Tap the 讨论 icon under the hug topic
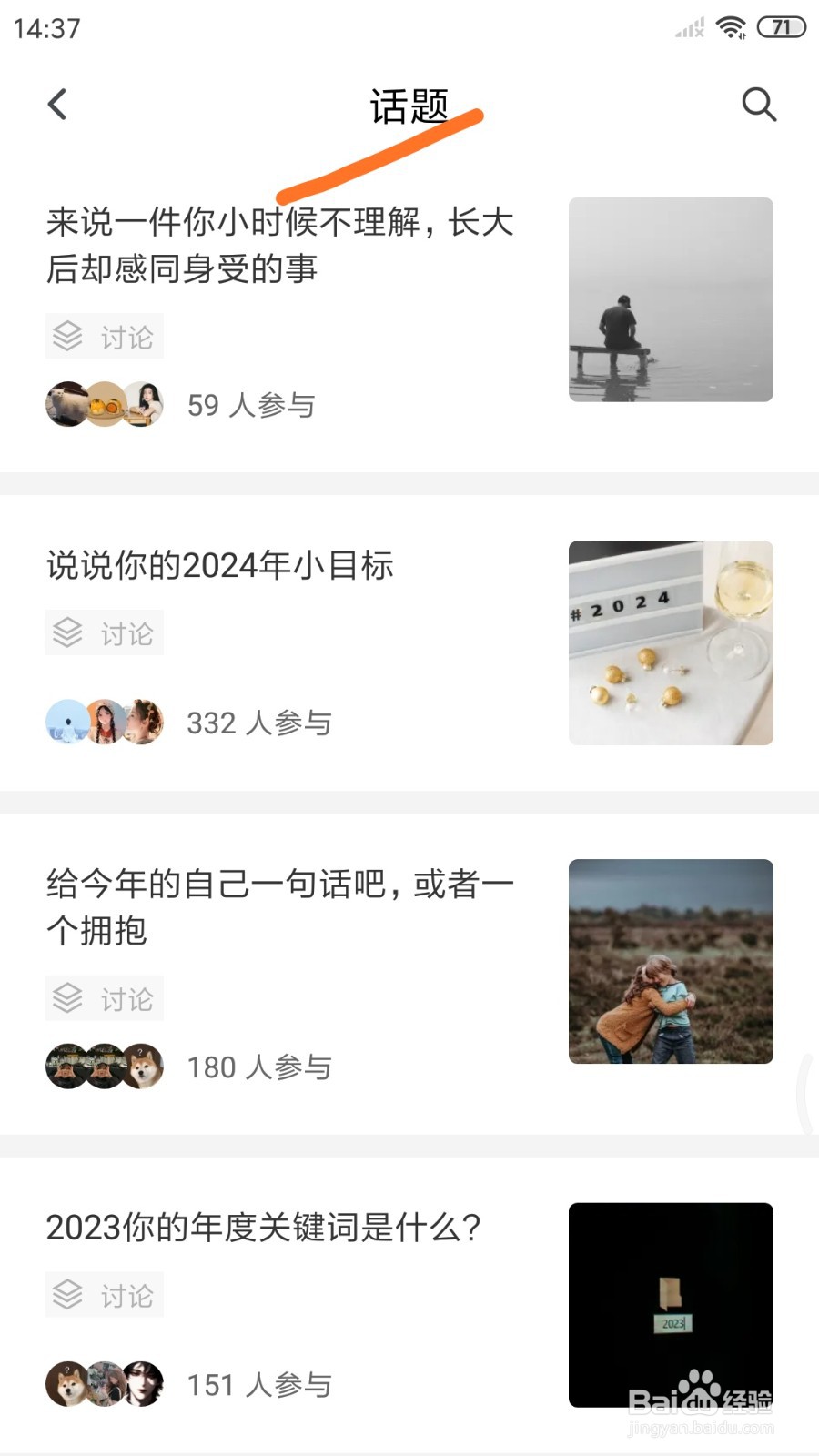 [x=104, y=997]
